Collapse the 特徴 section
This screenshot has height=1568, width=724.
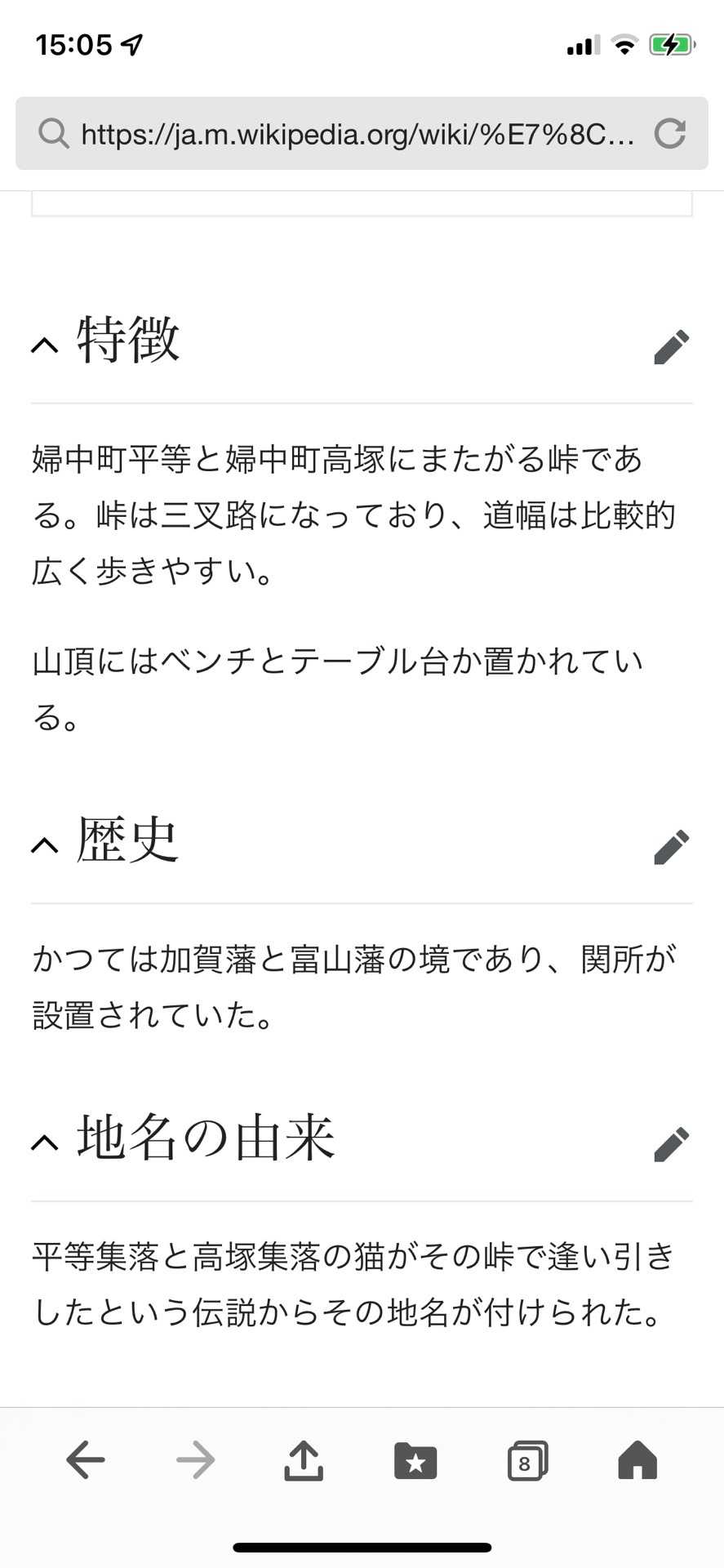(45, 345)
